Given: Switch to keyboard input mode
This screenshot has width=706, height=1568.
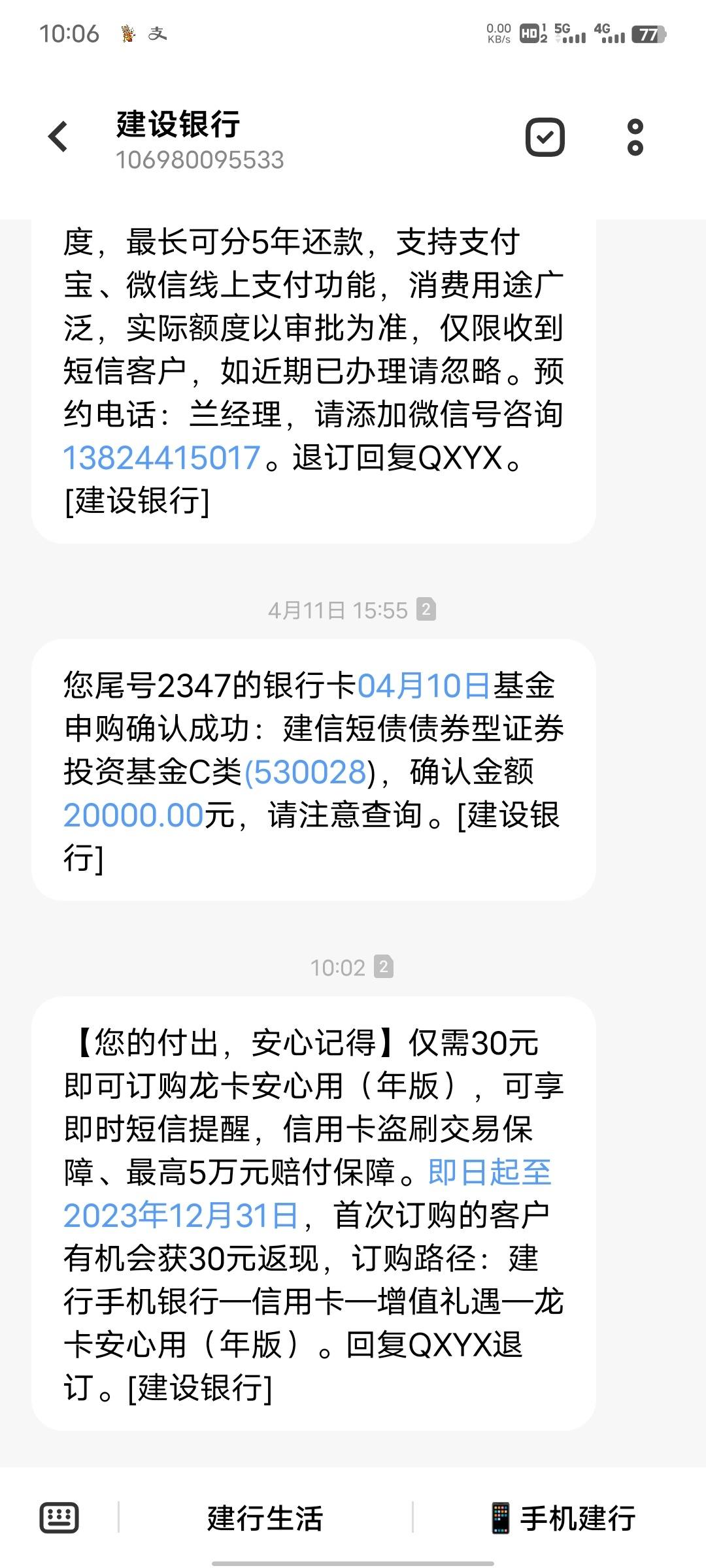Looking at the screenshot, I should click(59, 1517).
